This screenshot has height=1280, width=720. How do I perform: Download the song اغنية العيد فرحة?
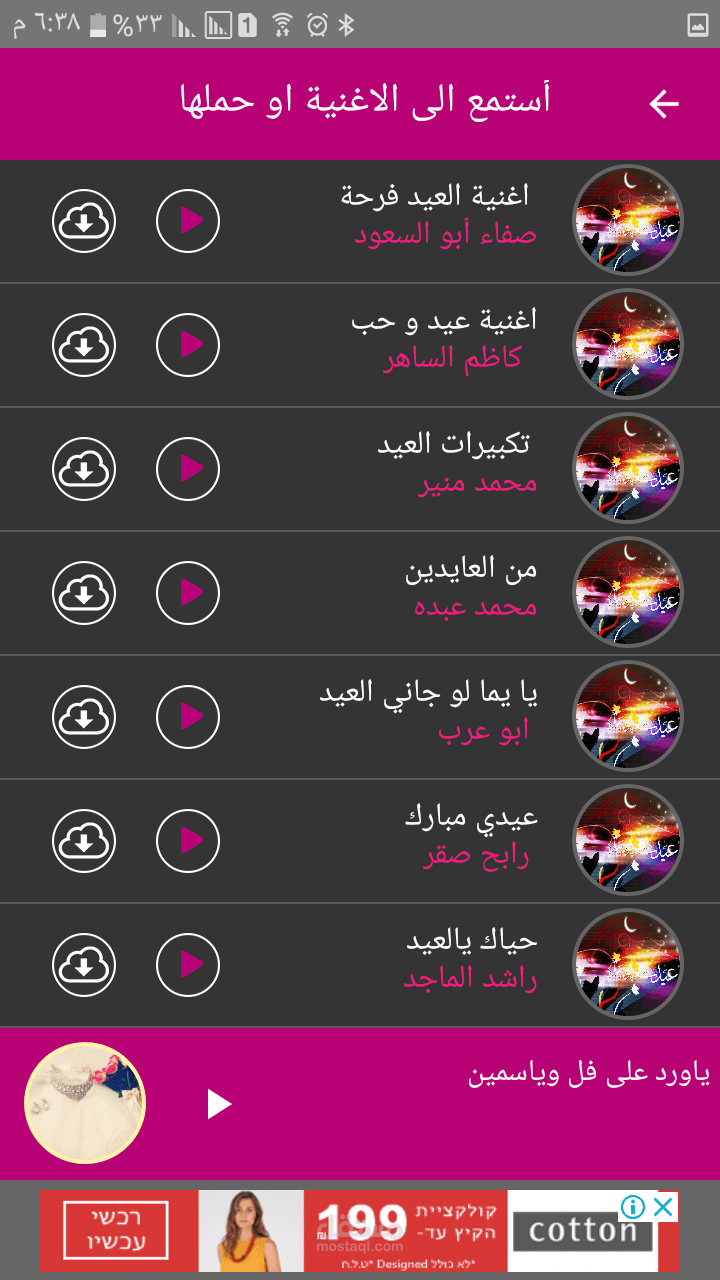tap(84, 220)
